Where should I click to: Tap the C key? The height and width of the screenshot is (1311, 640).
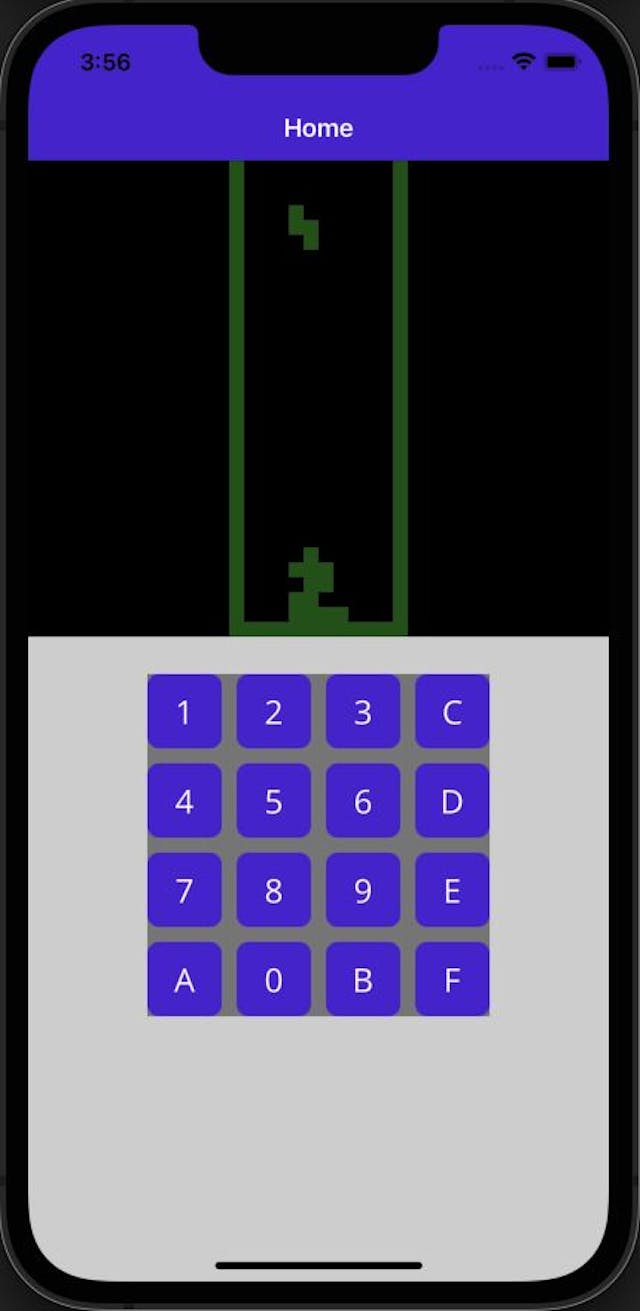coord(452,712)
